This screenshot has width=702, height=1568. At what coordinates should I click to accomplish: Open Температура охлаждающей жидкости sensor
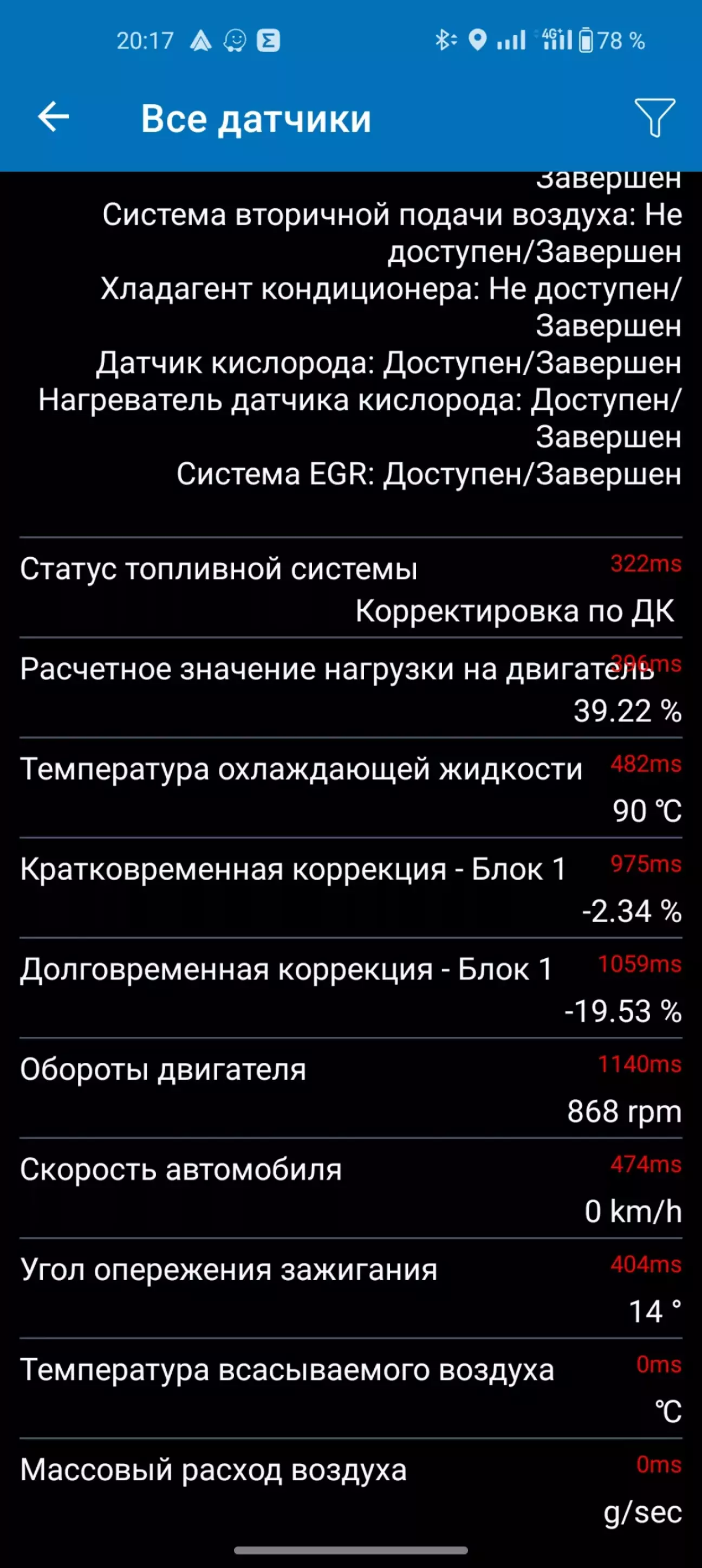tap(350, 788)
